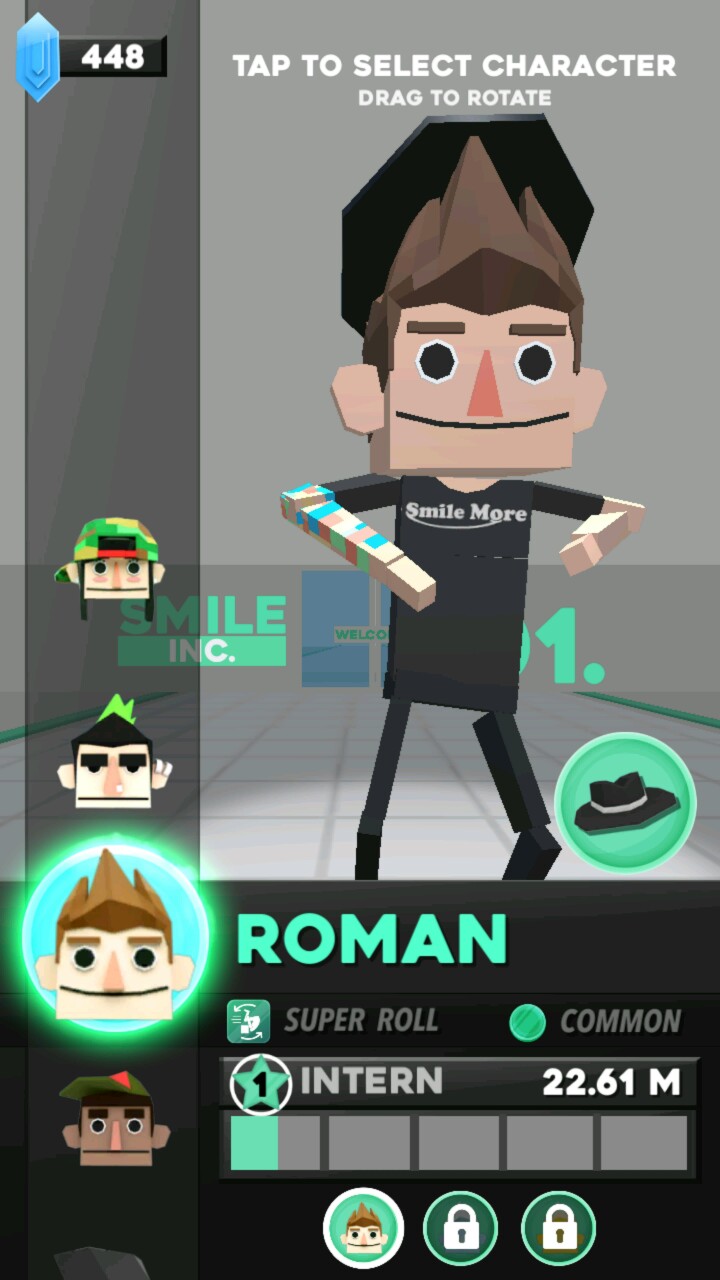The image size is (720, 1280).
Task: Tap the last locked skin slot
Action: coord(558,1228)
